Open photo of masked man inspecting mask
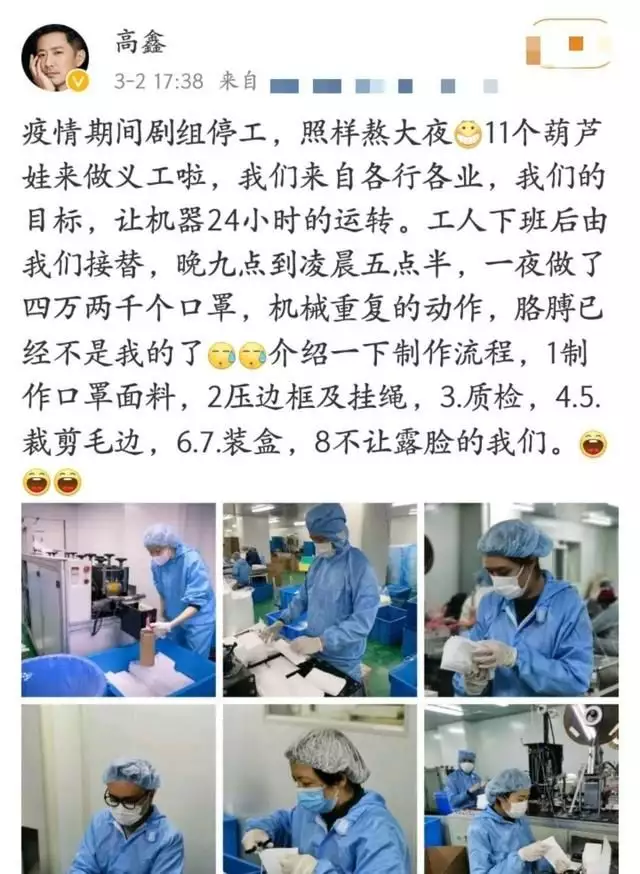This screenshot has width=640, height=874. [521, 599]
